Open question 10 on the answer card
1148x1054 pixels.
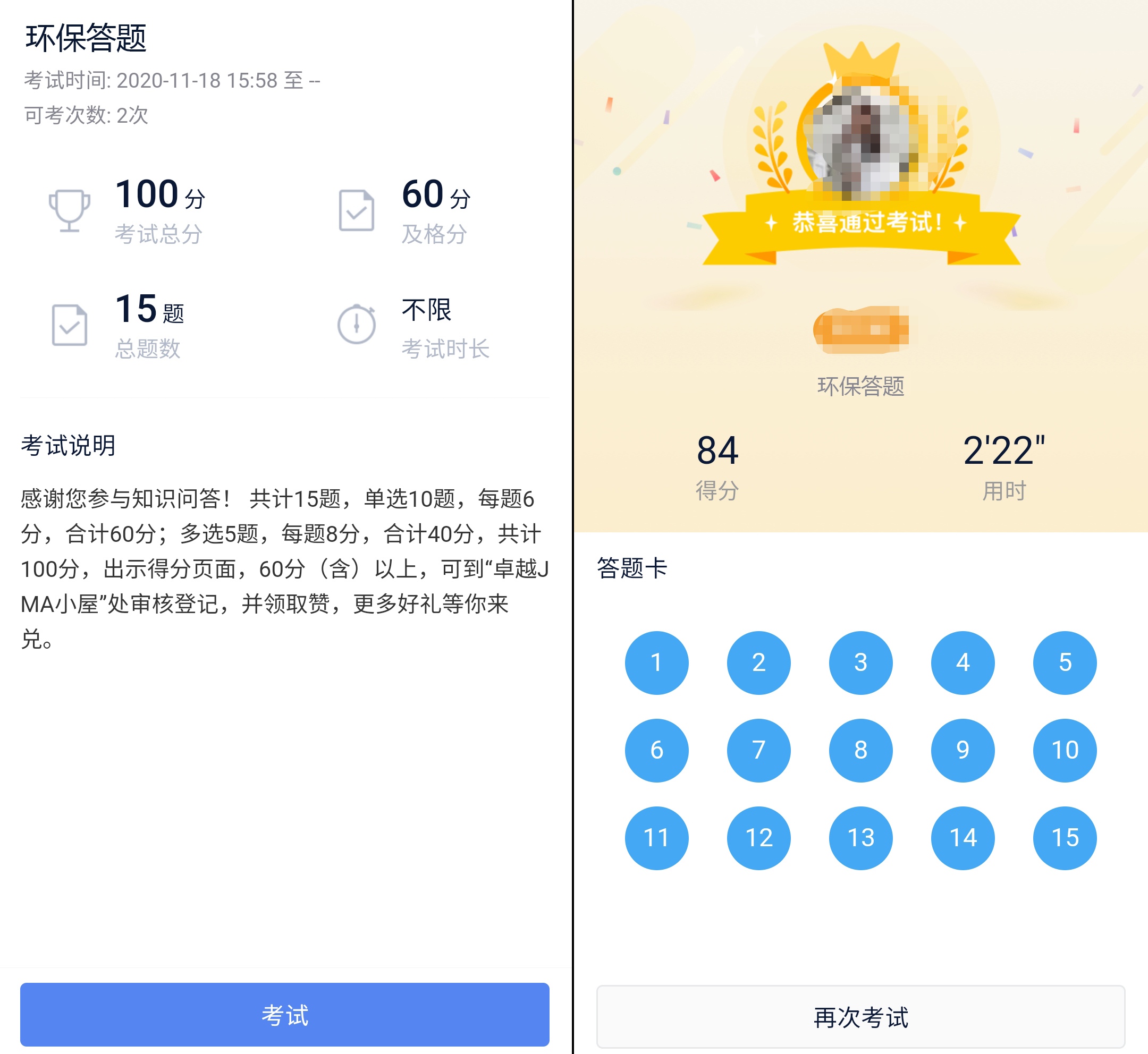coord(1065,750)
